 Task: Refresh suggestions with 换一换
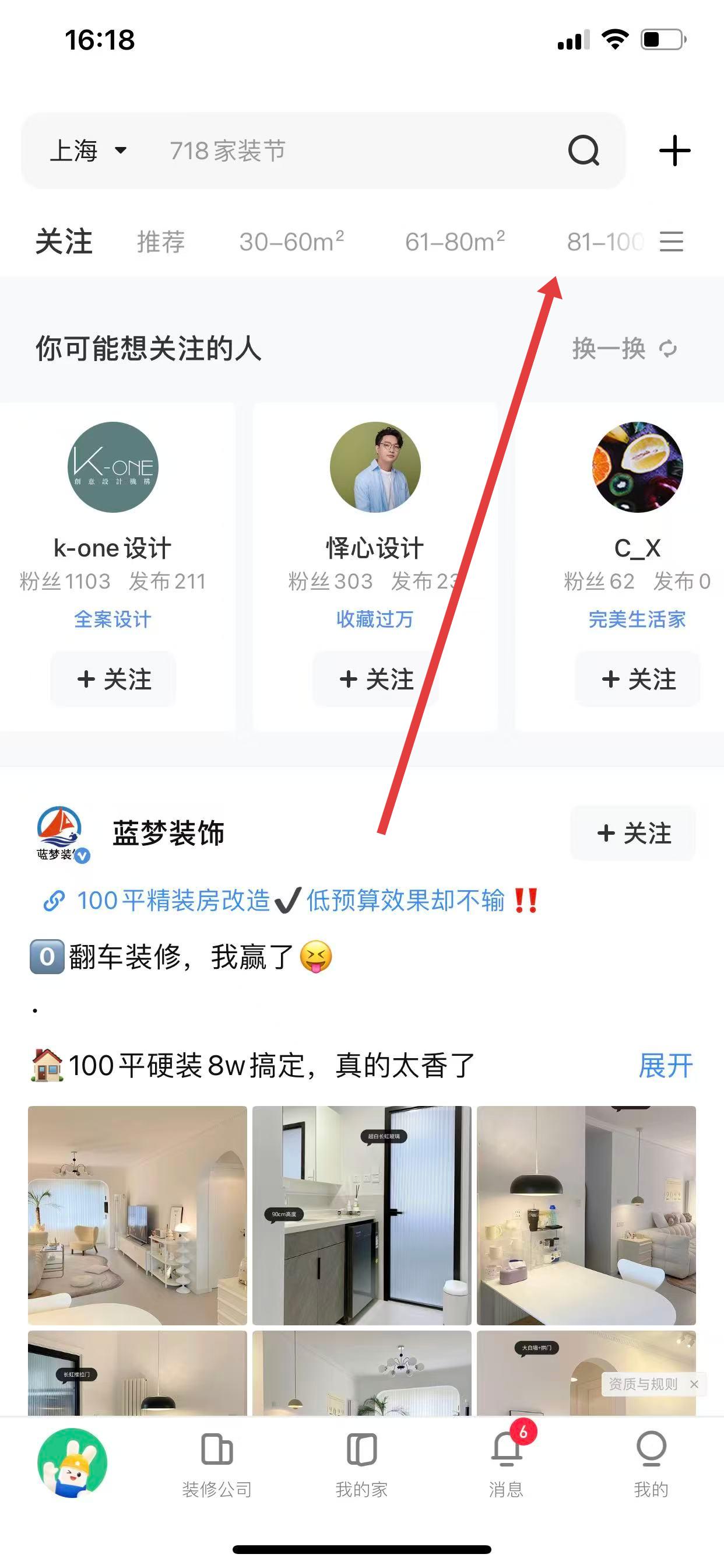(624, 349)
